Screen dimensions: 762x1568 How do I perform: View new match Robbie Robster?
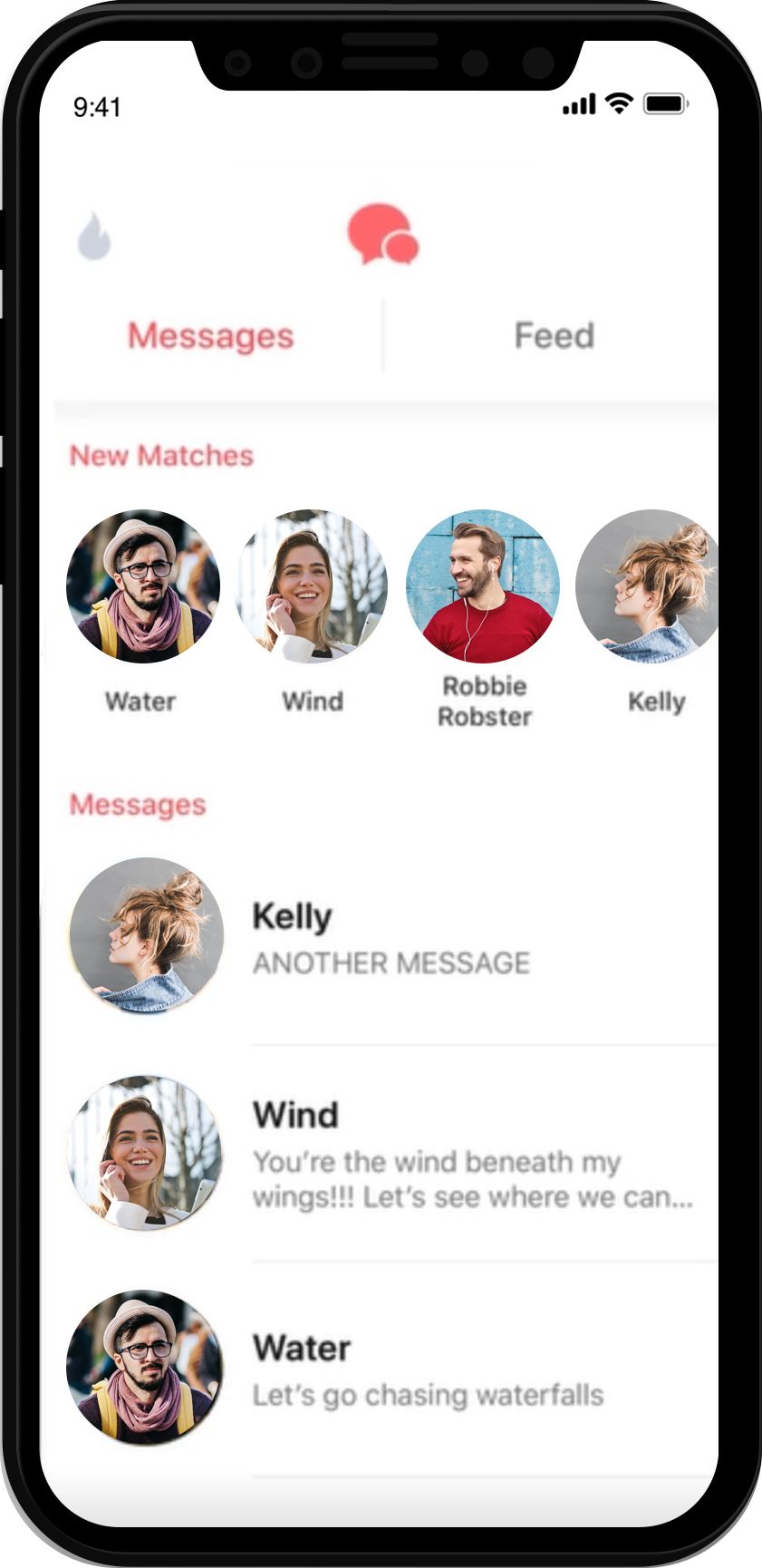pyautogui.click(x=483, y=586)
